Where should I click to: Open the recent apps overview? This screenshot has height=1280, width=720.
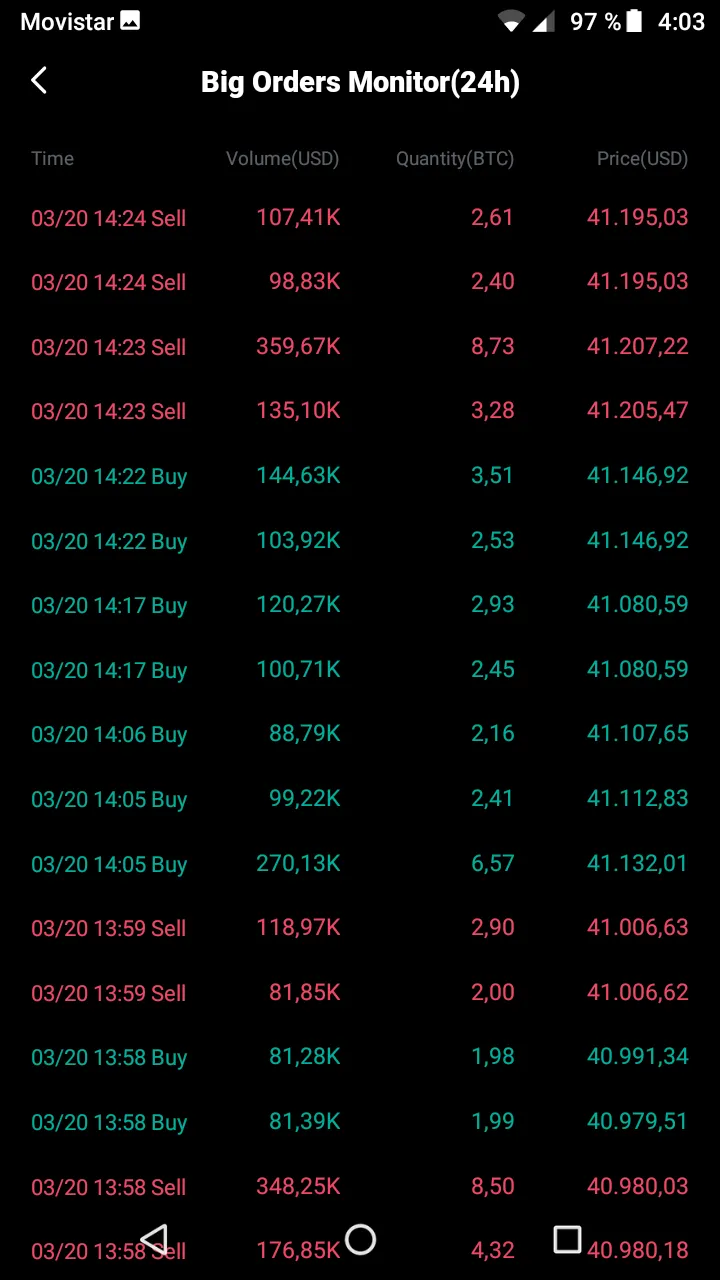click(x=567, y=1240)
